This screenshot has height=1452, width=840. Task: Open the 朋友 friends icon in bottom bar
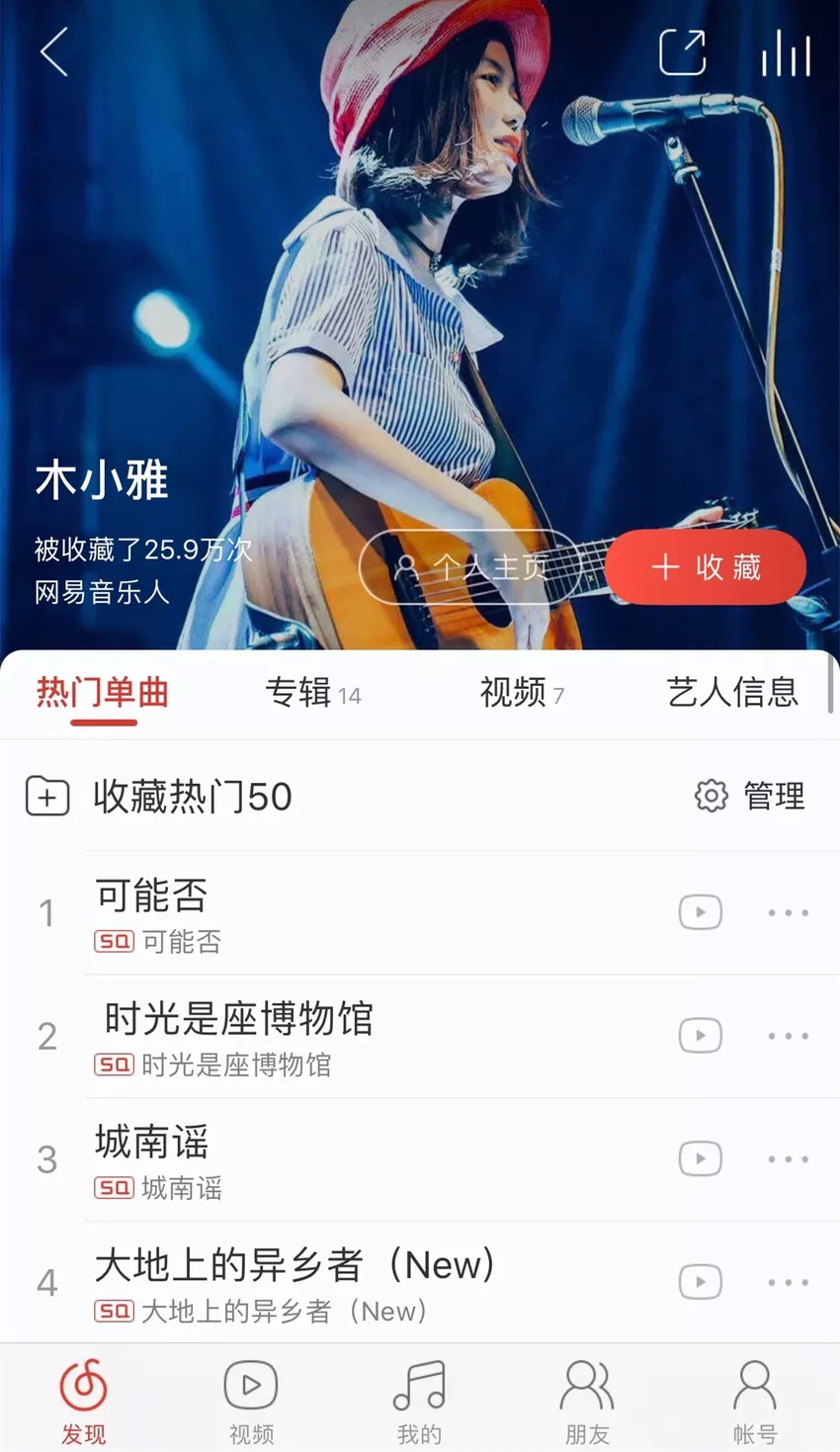click(587, 1388)
